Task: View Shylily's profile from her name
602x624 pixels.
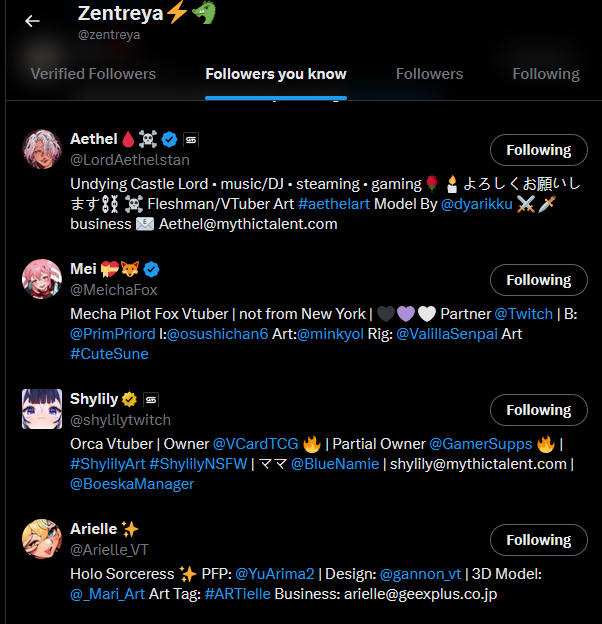Action: click(x=93, y=399)
